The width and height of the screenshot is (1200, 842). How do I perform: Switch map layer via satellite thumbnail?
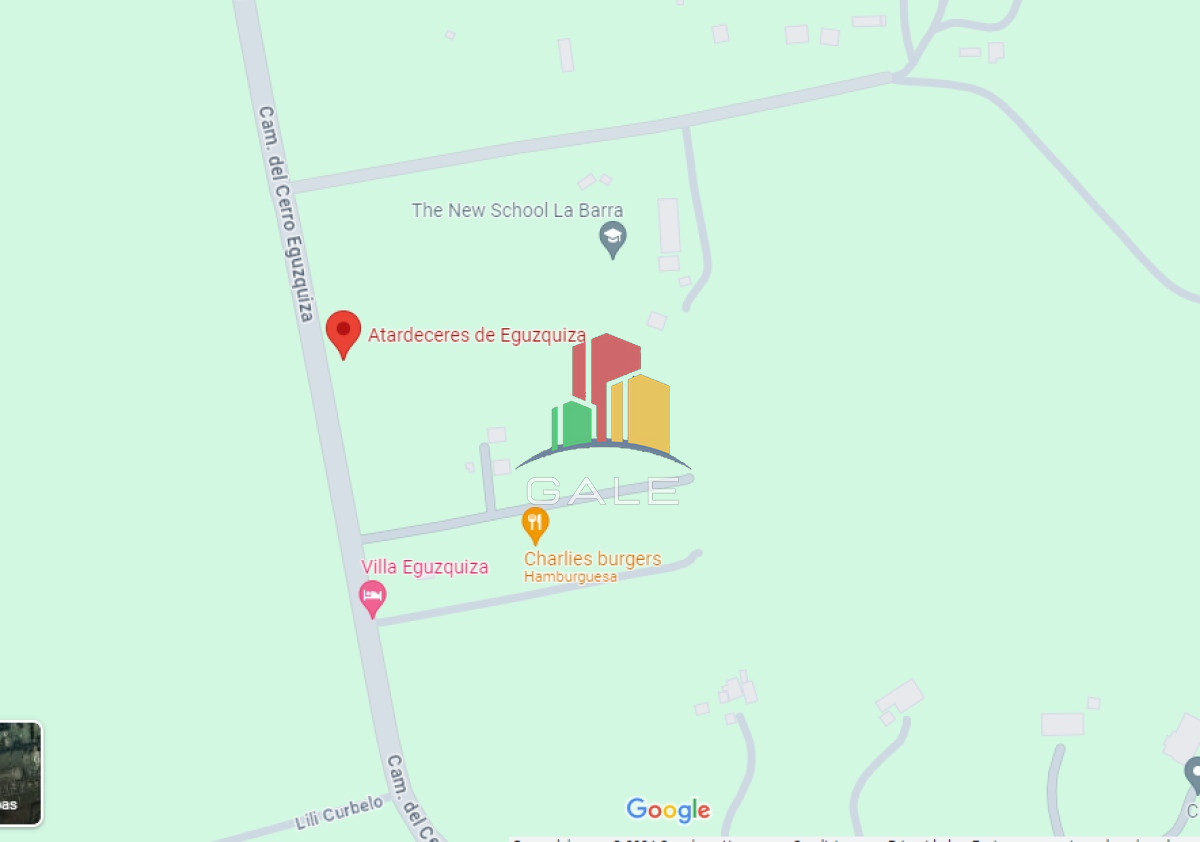[x=20, y=772]
